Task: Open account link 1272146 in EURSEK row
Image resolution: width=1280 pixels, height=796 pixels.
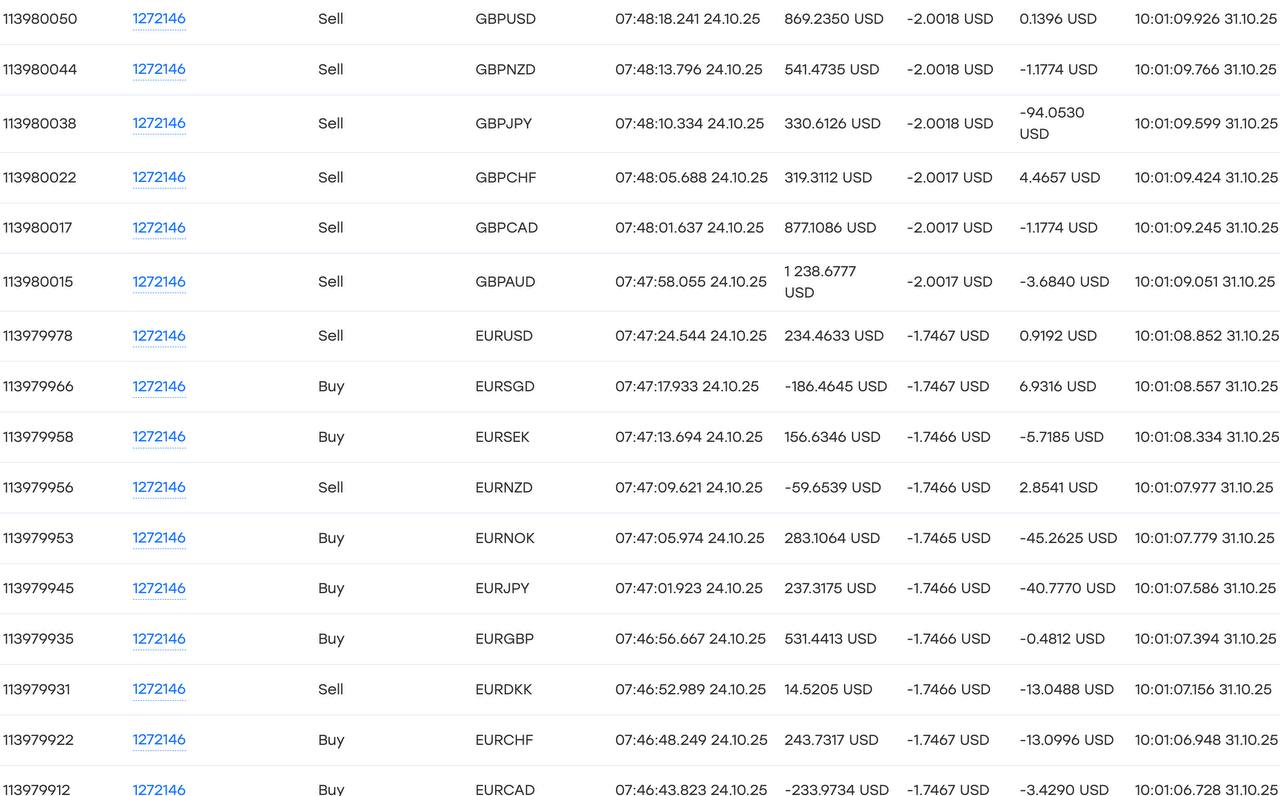Action: tap(159, 437)
